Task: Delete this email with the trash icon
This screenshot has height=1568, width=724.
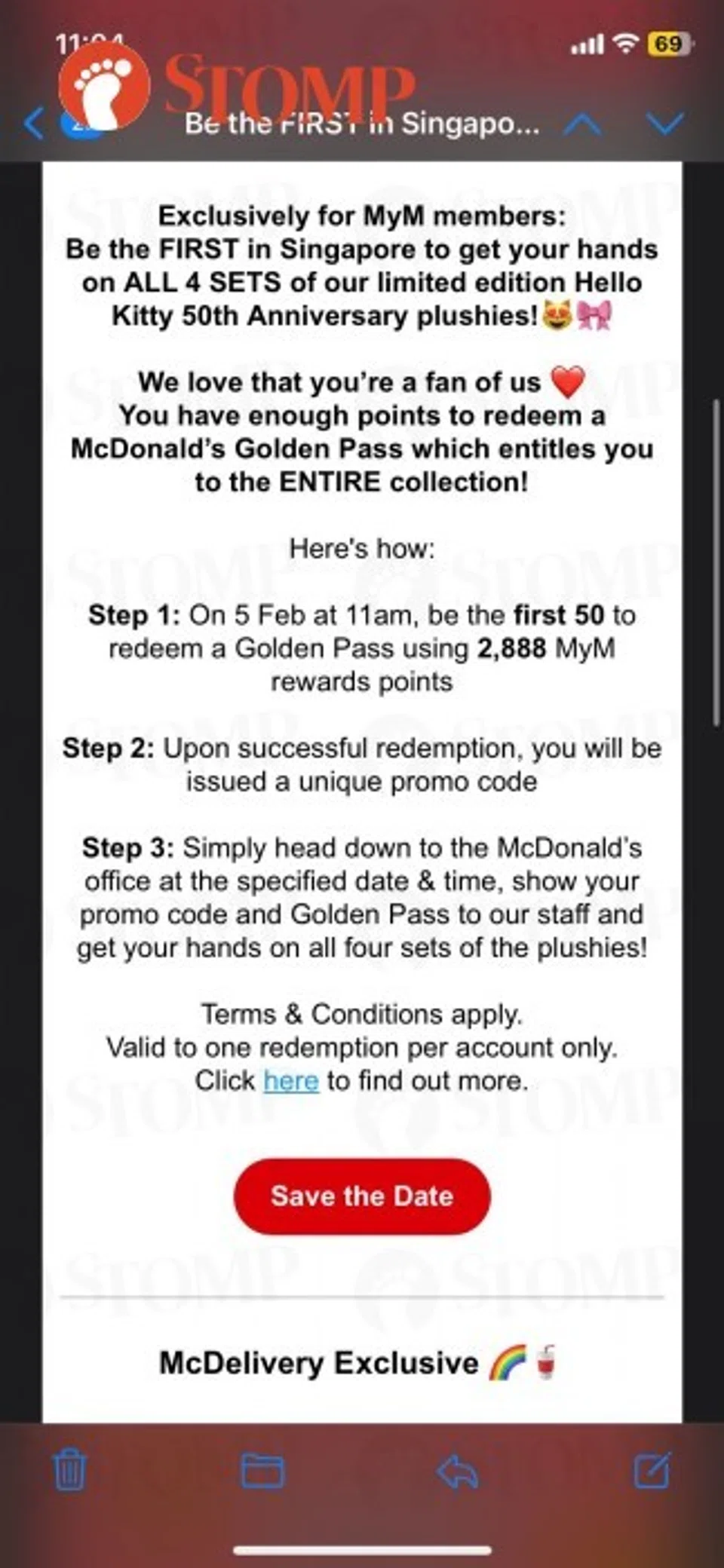Action: (70, 1469)
